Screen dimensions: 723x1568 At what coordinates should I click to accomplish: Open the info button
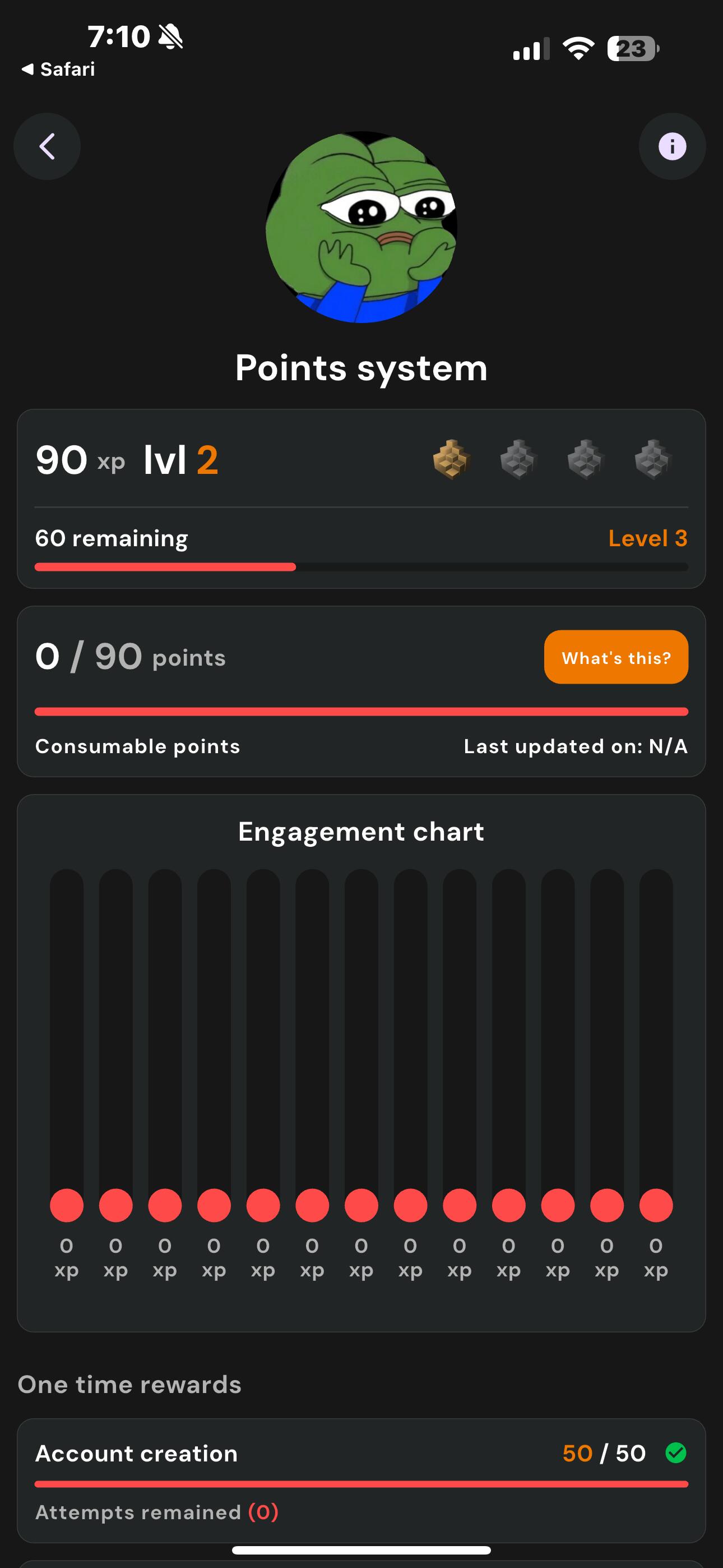(x=672, y=147)
